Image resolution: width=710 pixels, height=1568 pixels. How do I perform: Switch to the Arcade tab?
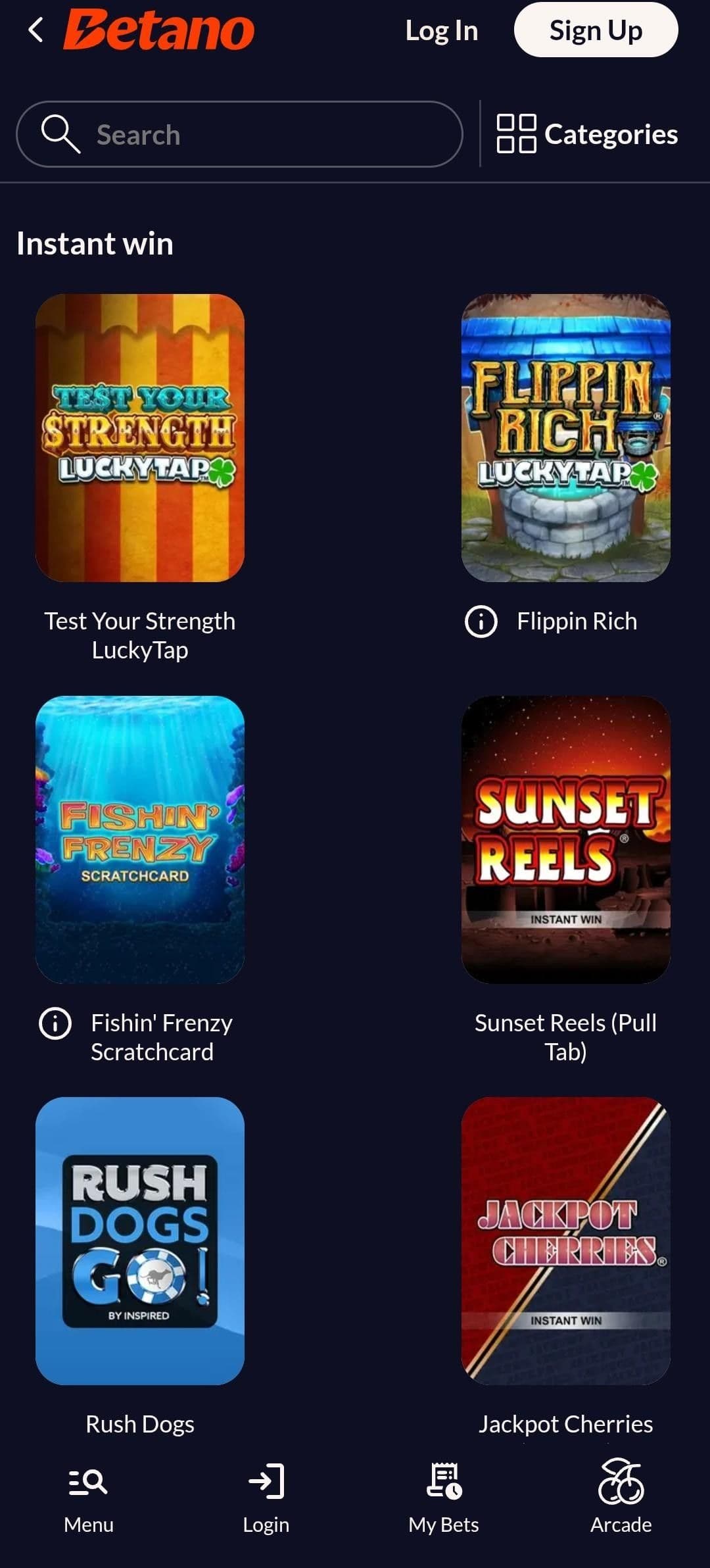621,1496
